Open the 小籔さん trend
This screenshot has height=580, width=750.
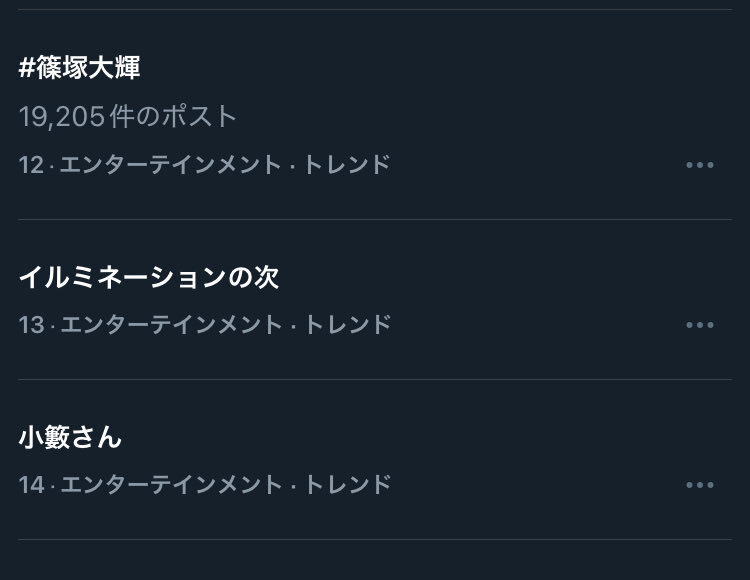70,437
